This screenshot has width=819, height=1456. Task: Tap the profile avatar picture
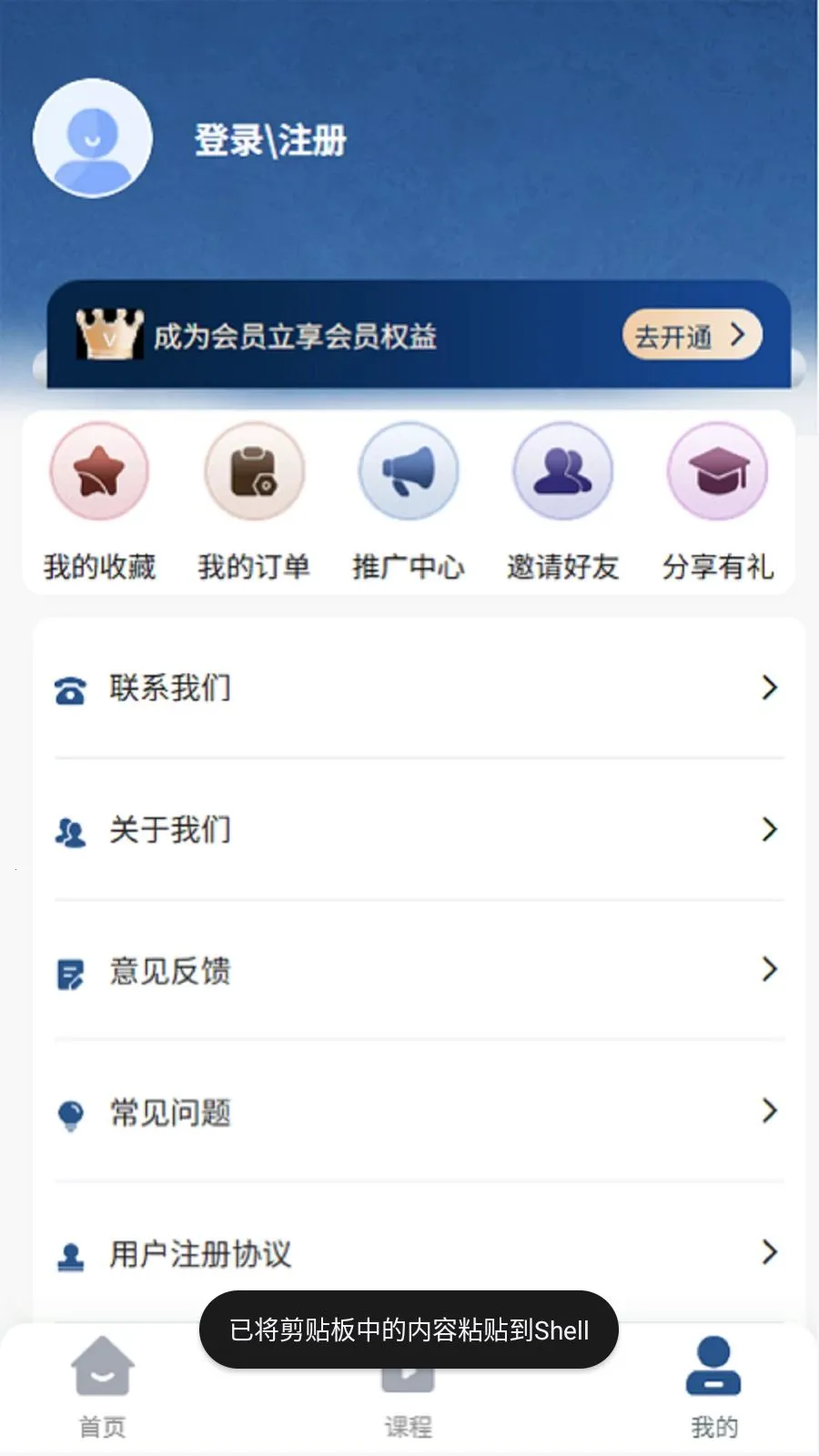[92, 138]
